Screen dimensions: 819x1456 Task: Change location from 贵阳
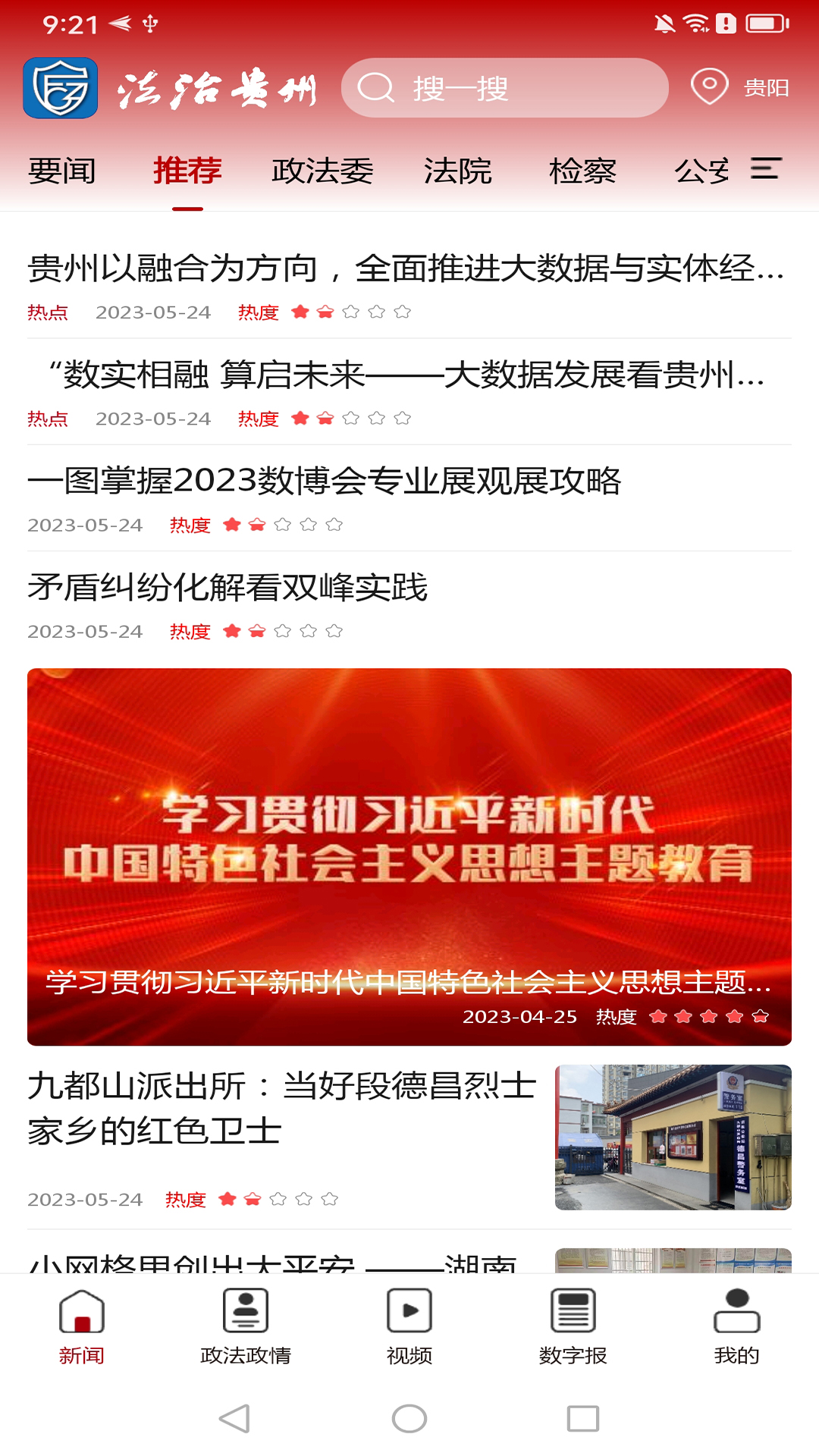(741, 88)
